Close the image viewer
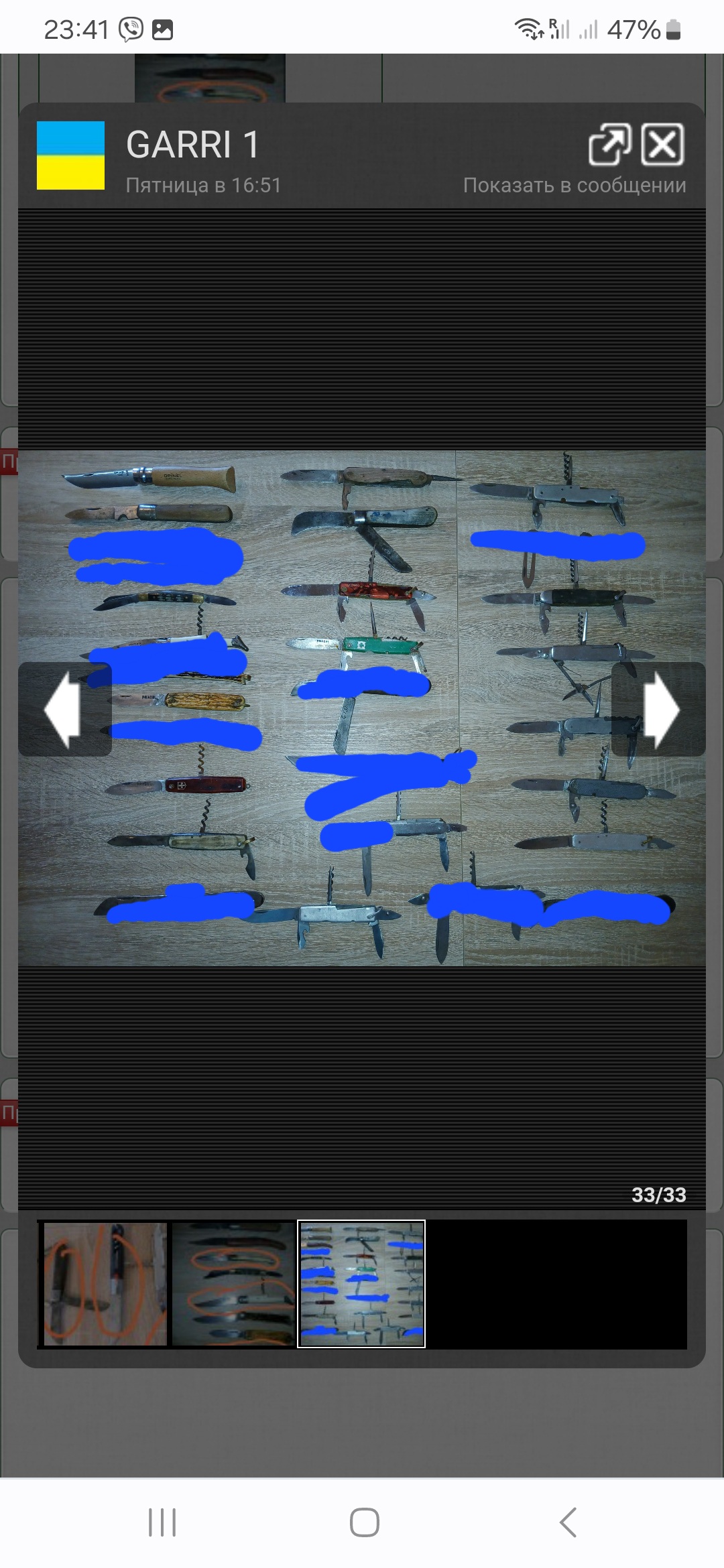Image resolution: width=724 pixels, height=1568 pixels. coord(662,144)
